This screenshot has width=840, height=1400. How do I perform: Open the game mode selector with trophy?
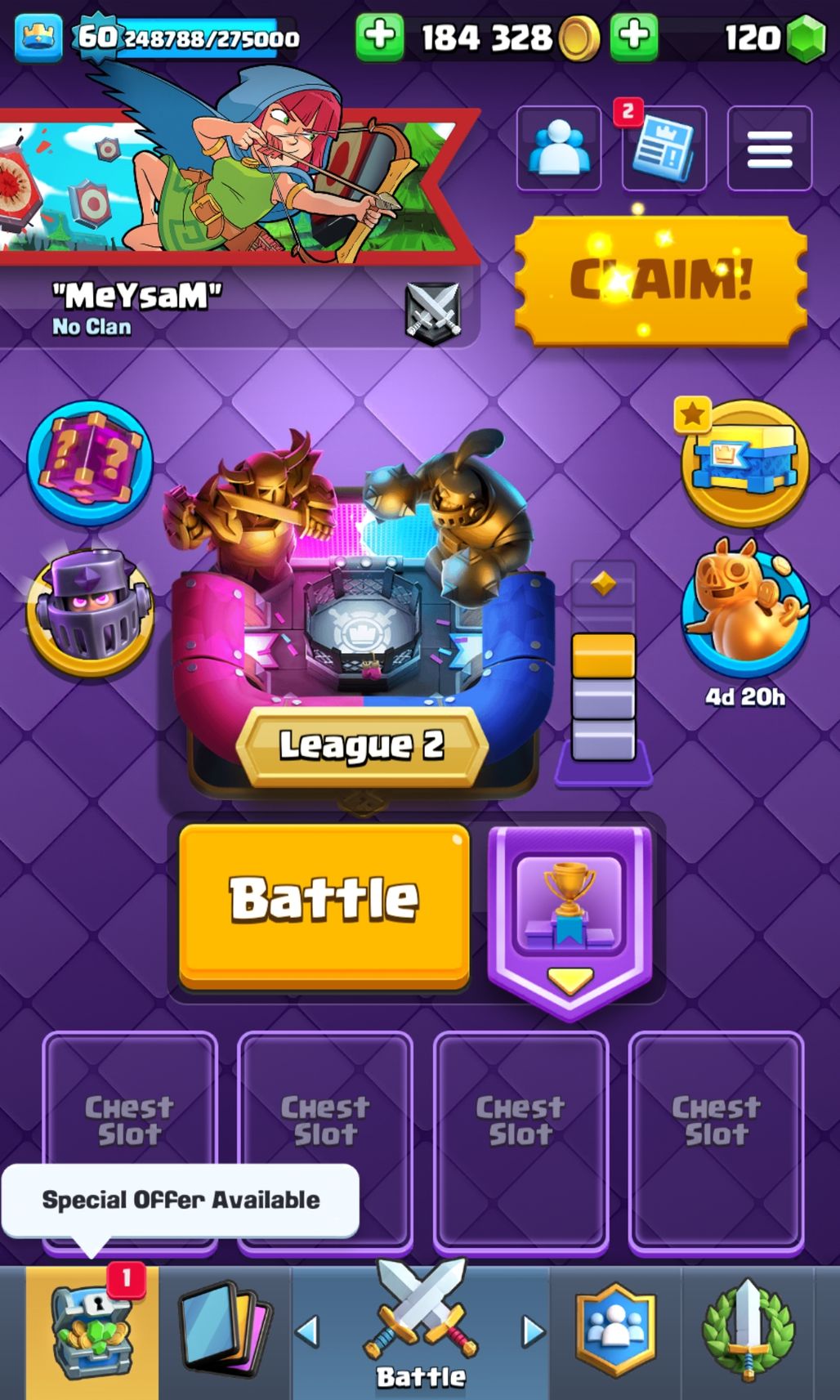point(570,915)
